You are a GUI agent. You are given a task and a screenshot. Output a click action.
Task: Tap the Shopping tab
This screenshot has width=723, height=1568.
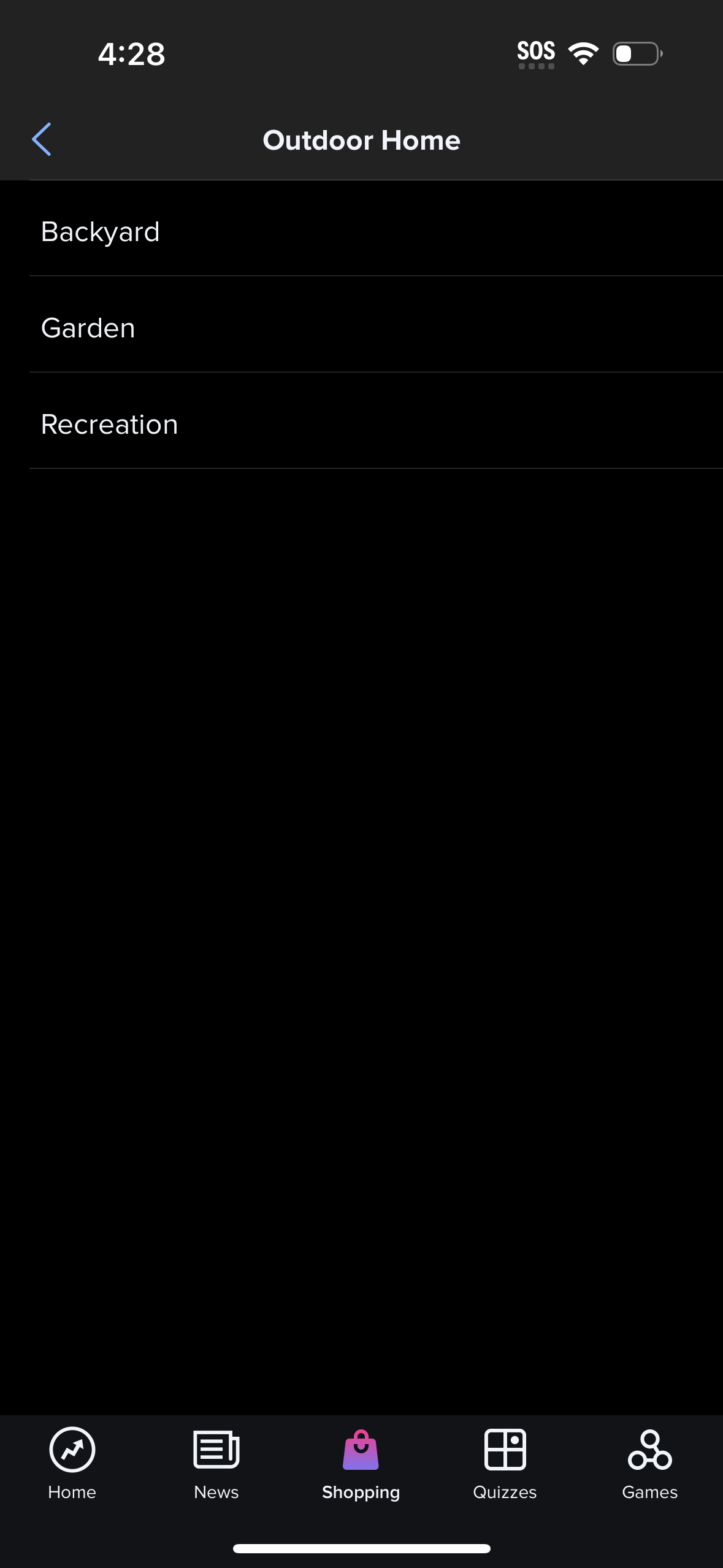coord(361,1464)
